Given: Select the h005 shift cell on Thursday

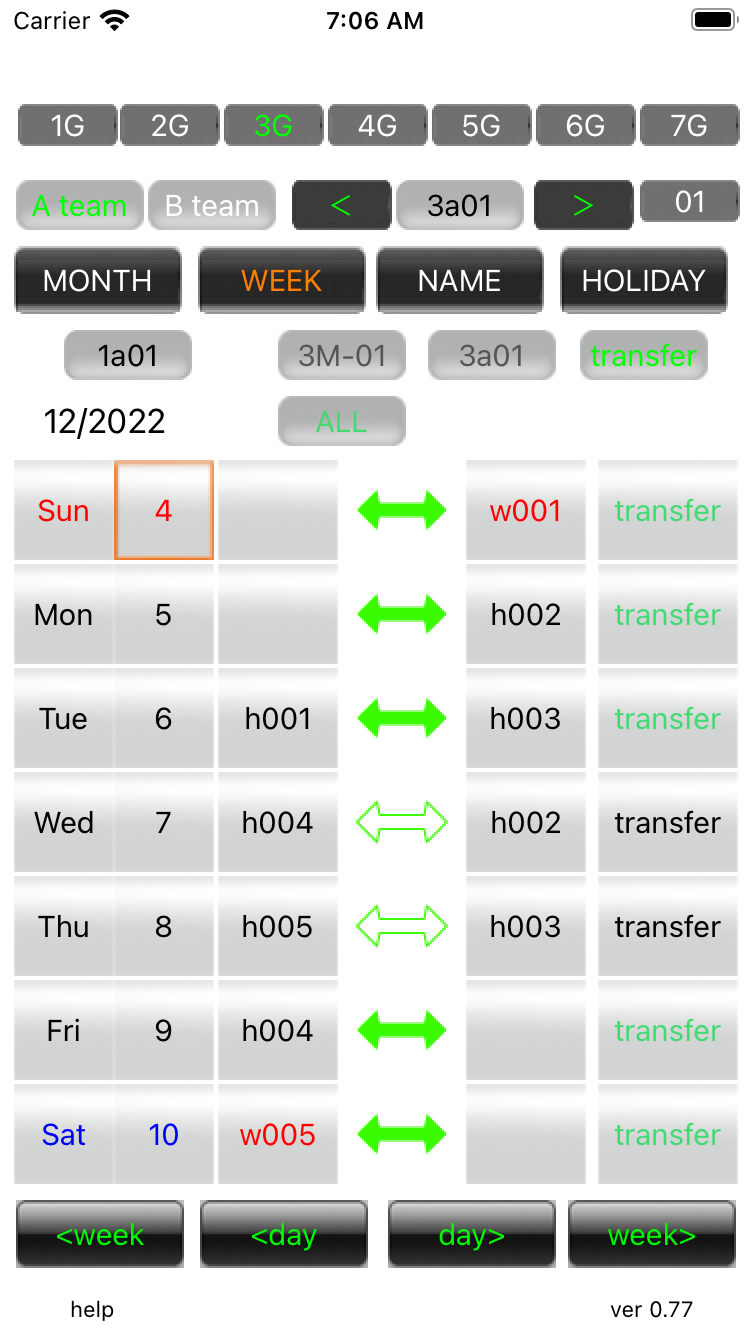Looking at the screenshot, I should (x=278, y=927).
